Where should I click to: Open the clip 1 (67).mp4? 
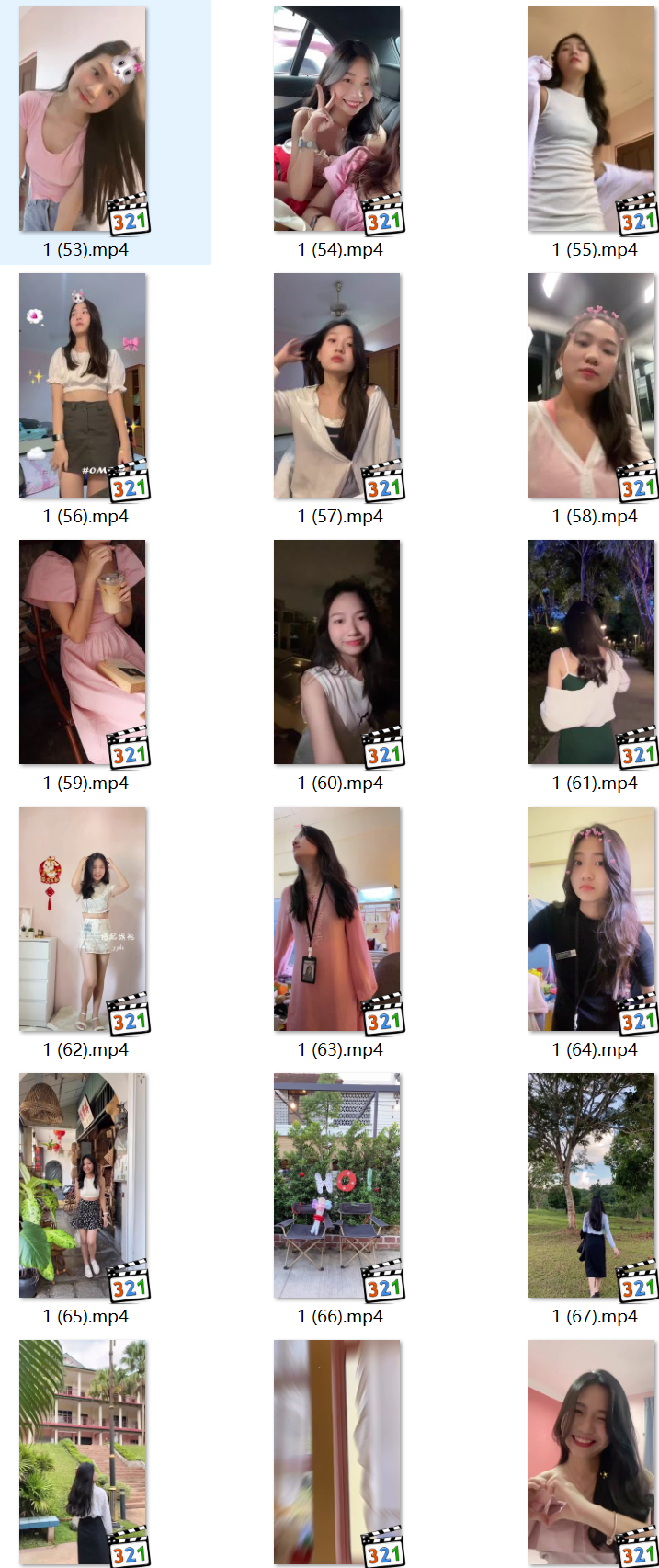pos(592,1186)
